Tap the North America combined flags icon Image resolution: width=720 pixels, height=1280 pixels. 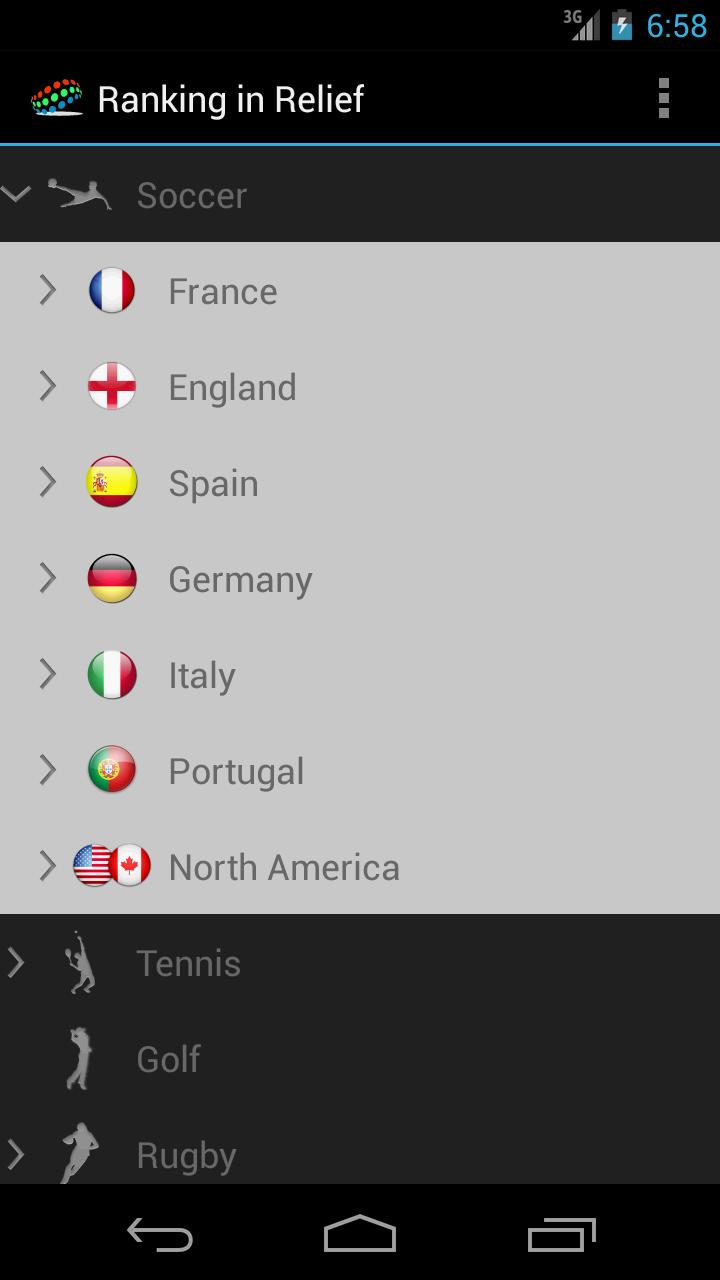111,866
